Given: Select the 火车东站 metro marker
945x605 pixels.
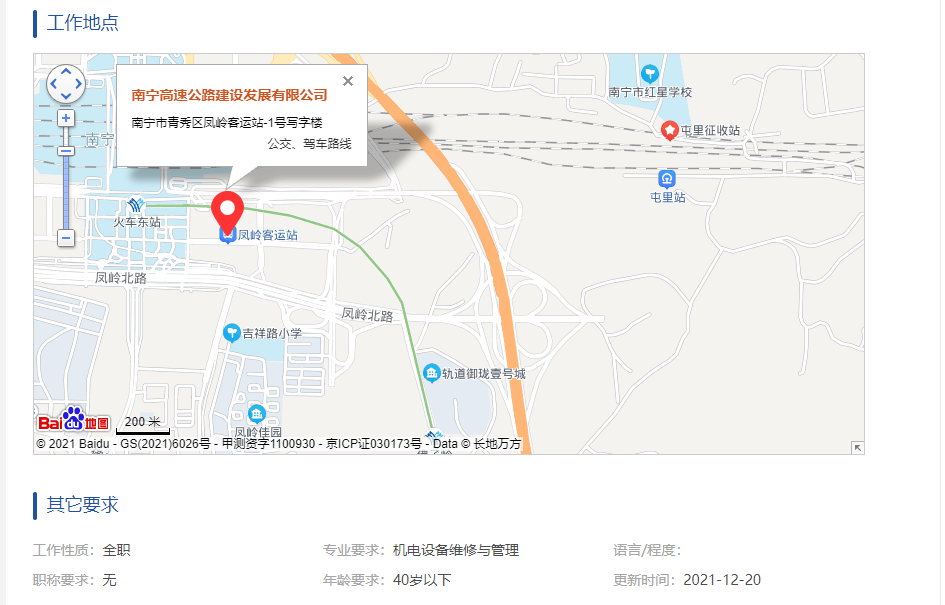Looking at the screenshot, I should pos(137,205).
